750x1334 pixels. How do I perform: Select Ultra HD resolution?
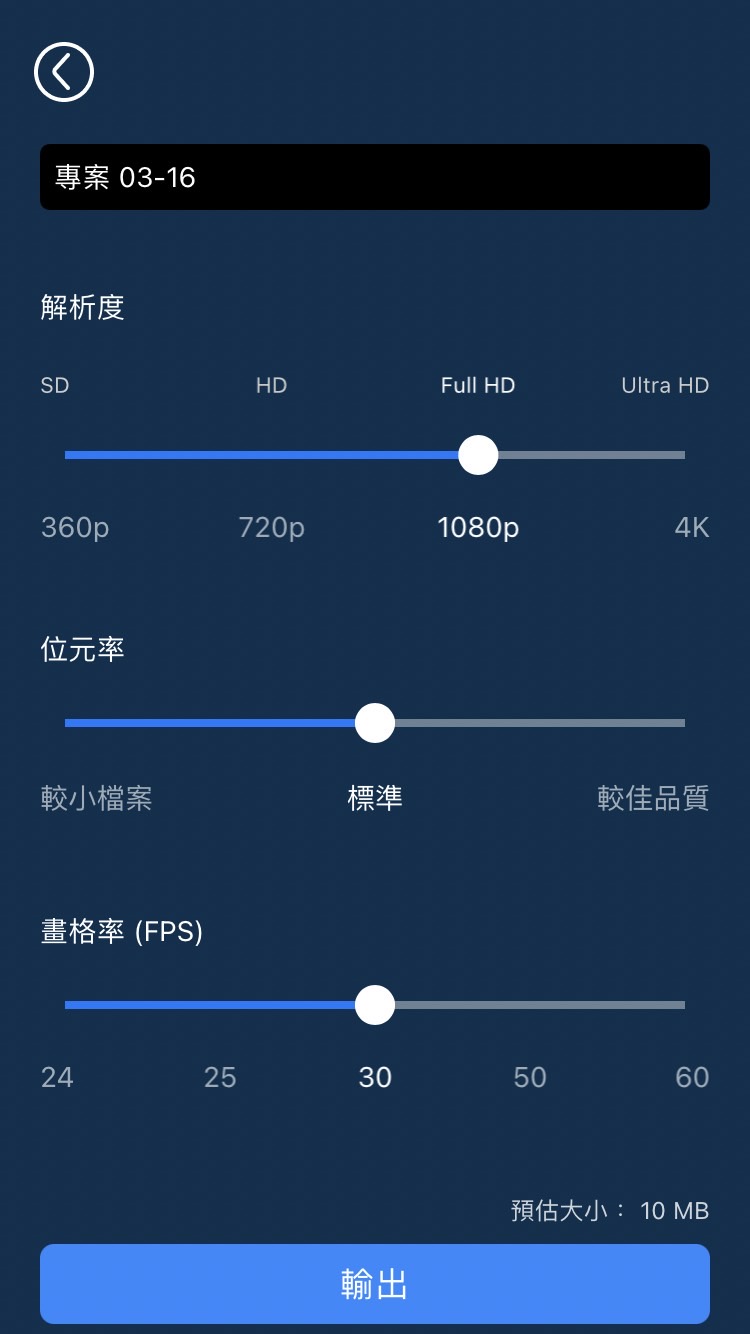(664, 385)
